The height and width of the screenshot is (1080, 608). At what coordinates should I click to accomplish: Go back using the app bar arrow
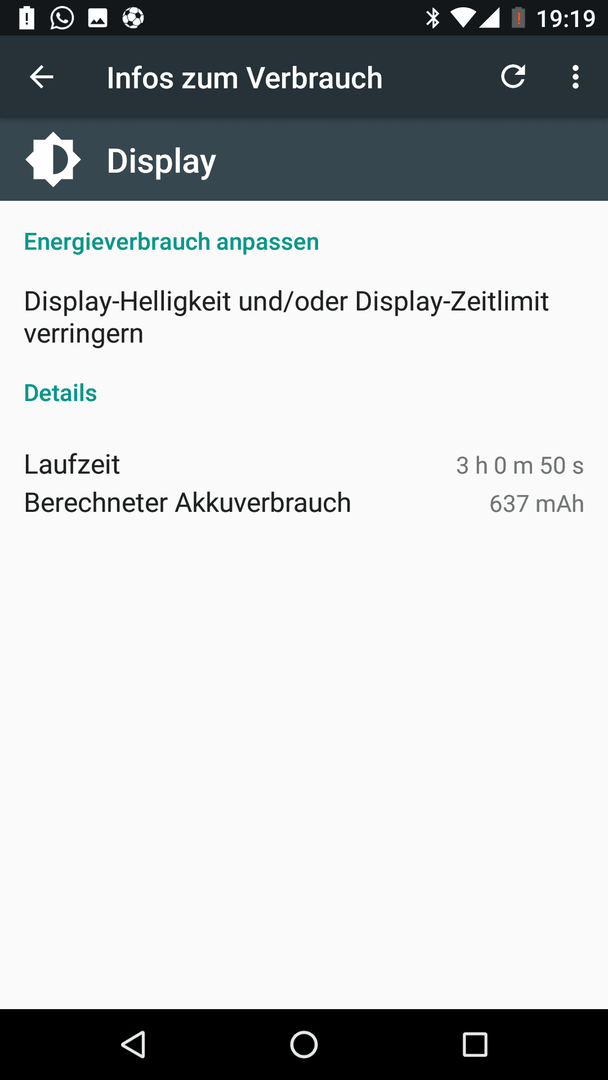pyautogui.click(x=41, y=77)
